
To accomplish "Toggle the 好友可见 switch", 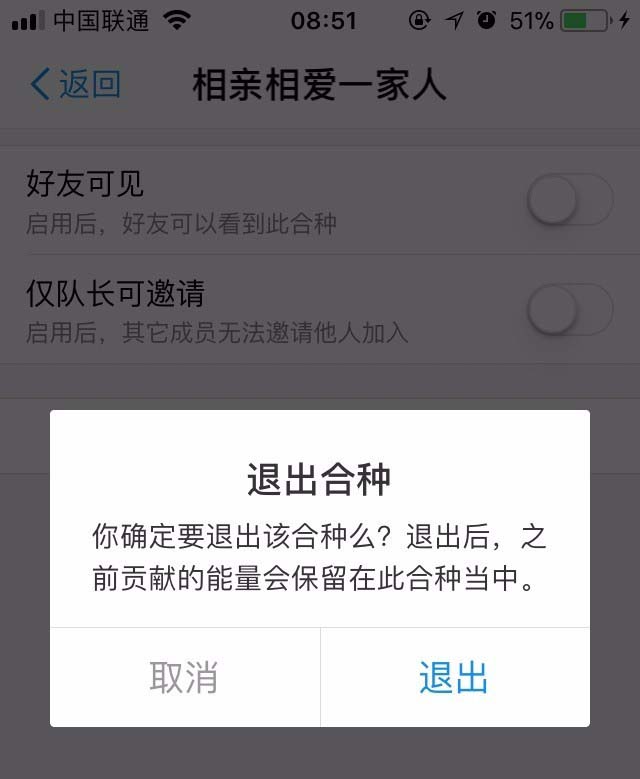I will tap(569, 200).
